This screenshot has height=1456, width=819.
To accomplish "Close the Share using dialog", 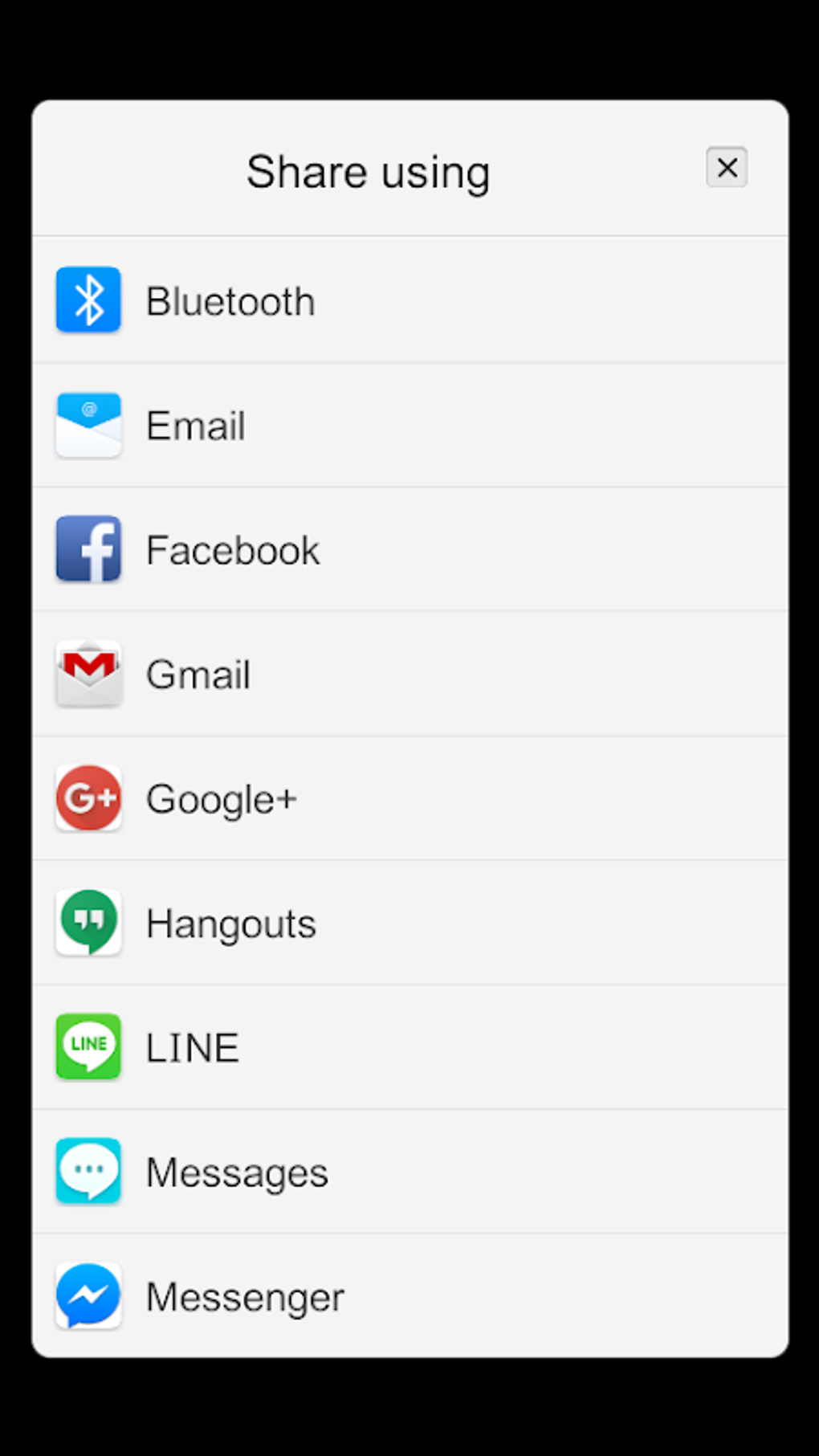I will 726,167.
